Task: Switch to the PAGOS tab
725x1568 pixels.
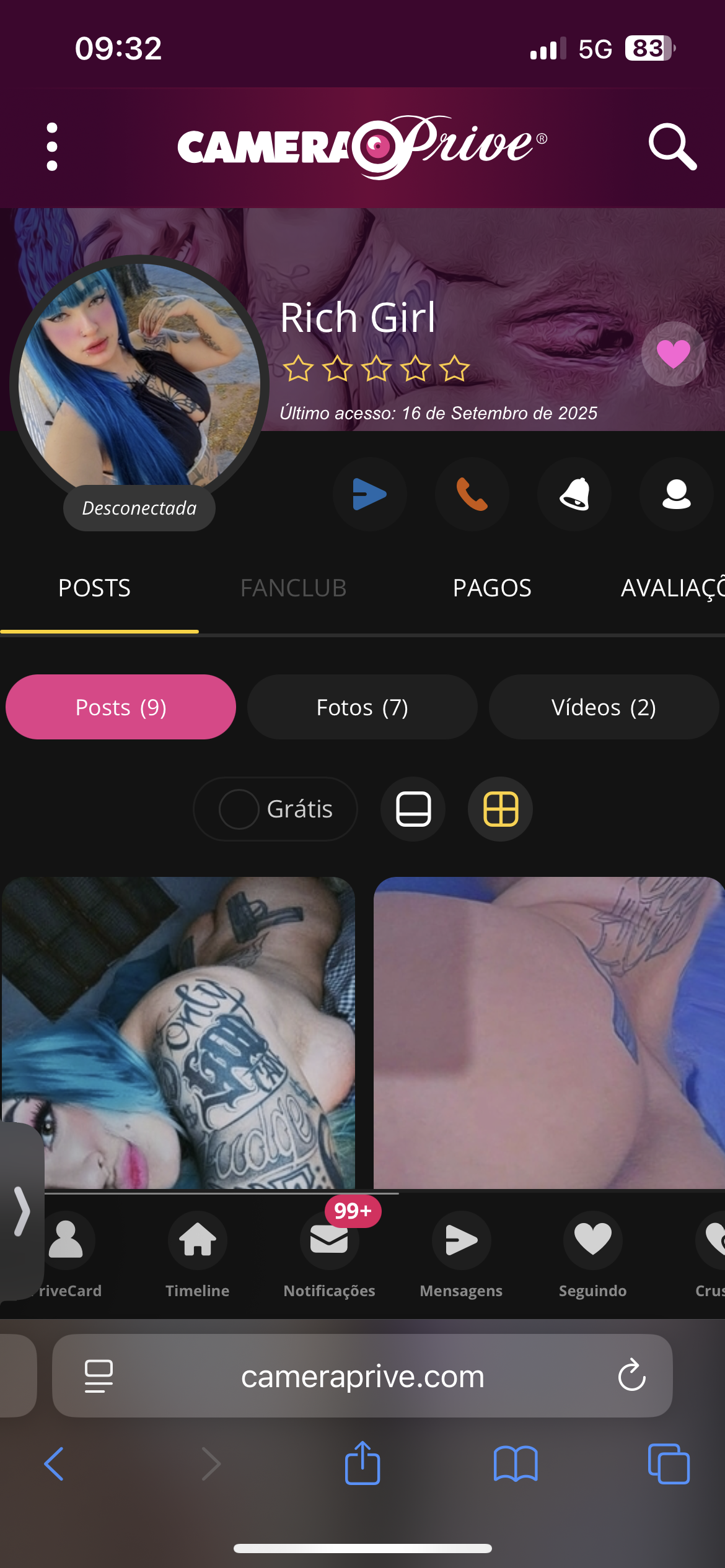Action: [492, 588]
